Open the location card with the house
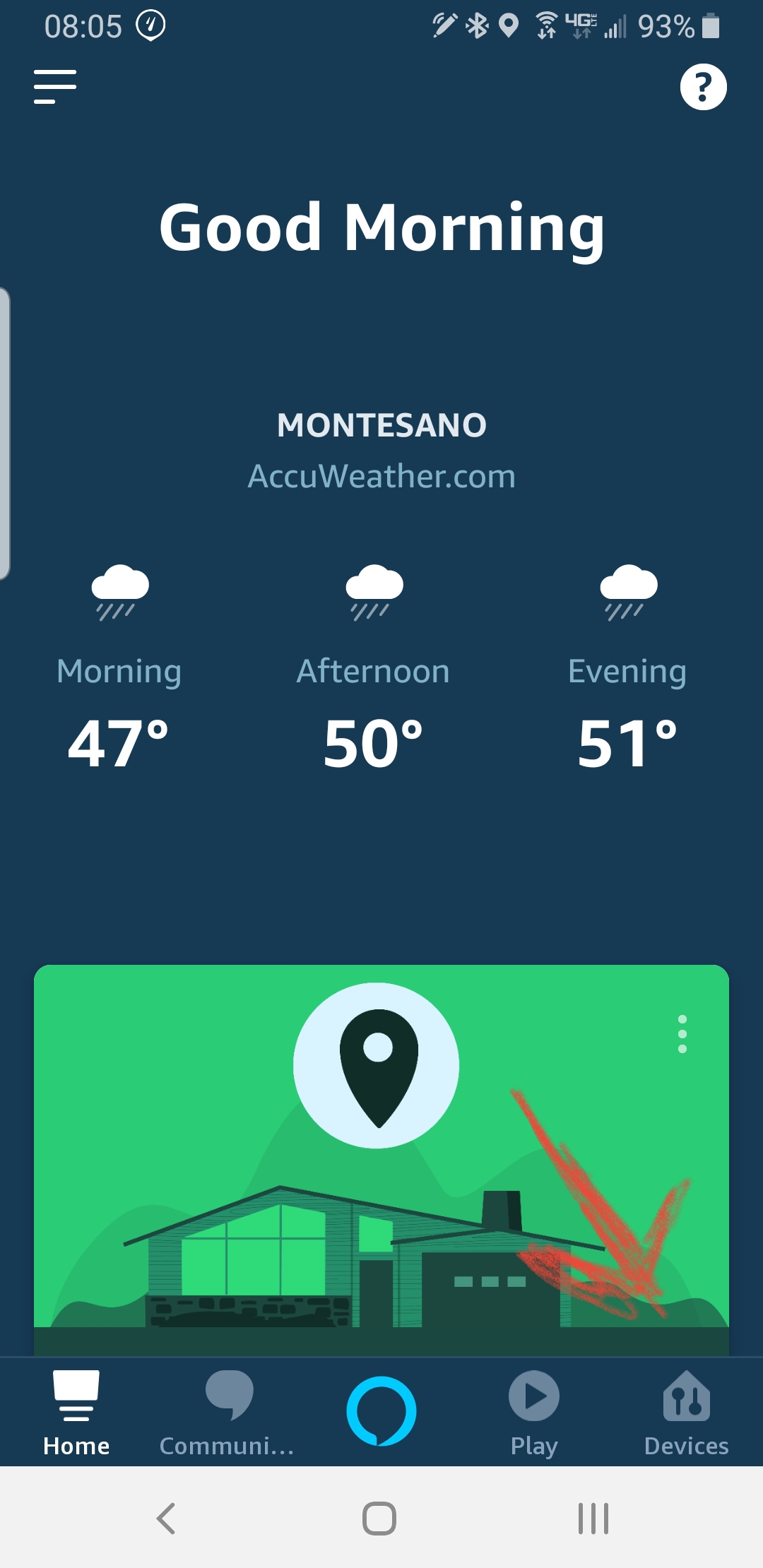The image size is (763, 1568). (x=381, y=1160)
